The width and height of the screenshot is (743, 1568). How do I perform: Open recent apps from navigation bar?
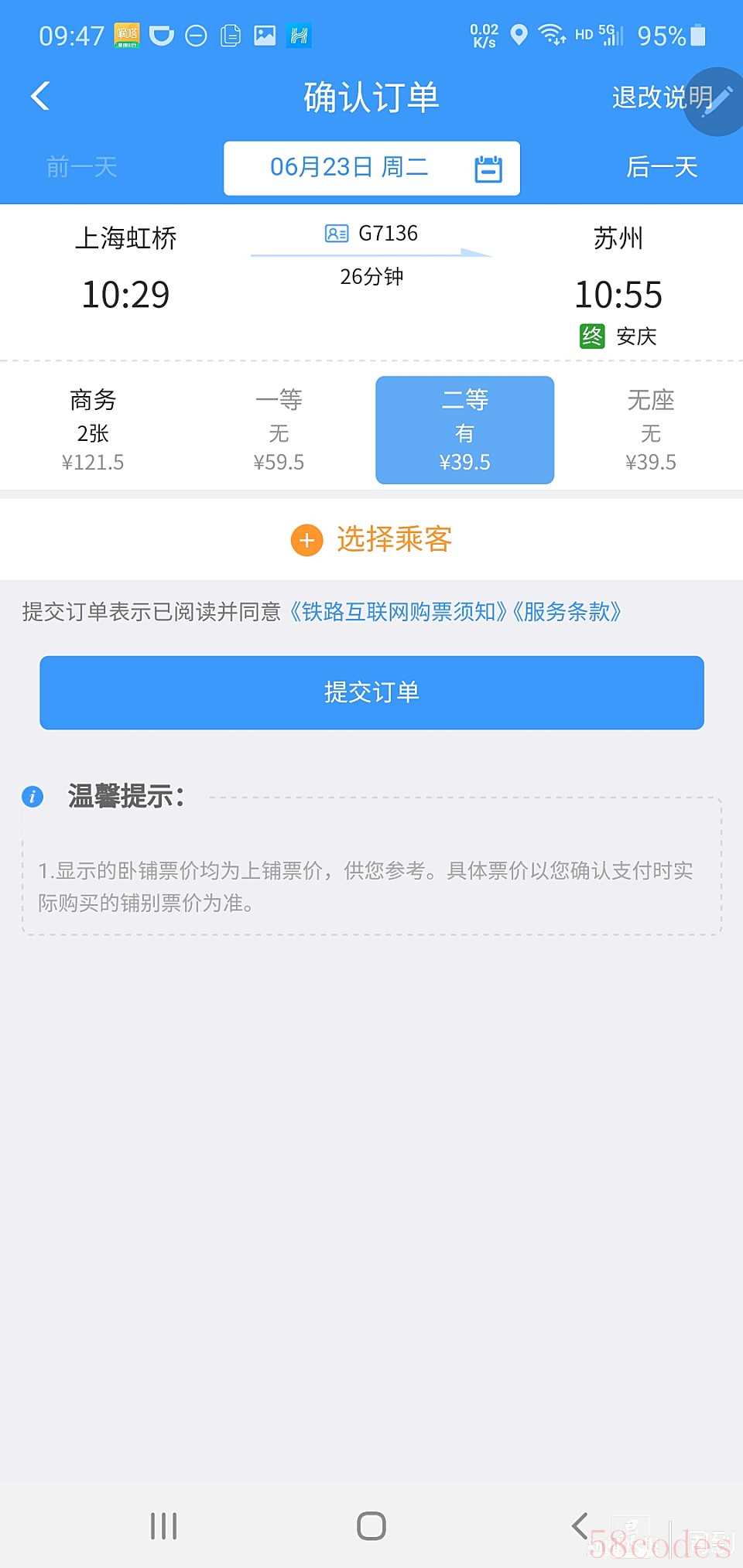[163, 1526]
